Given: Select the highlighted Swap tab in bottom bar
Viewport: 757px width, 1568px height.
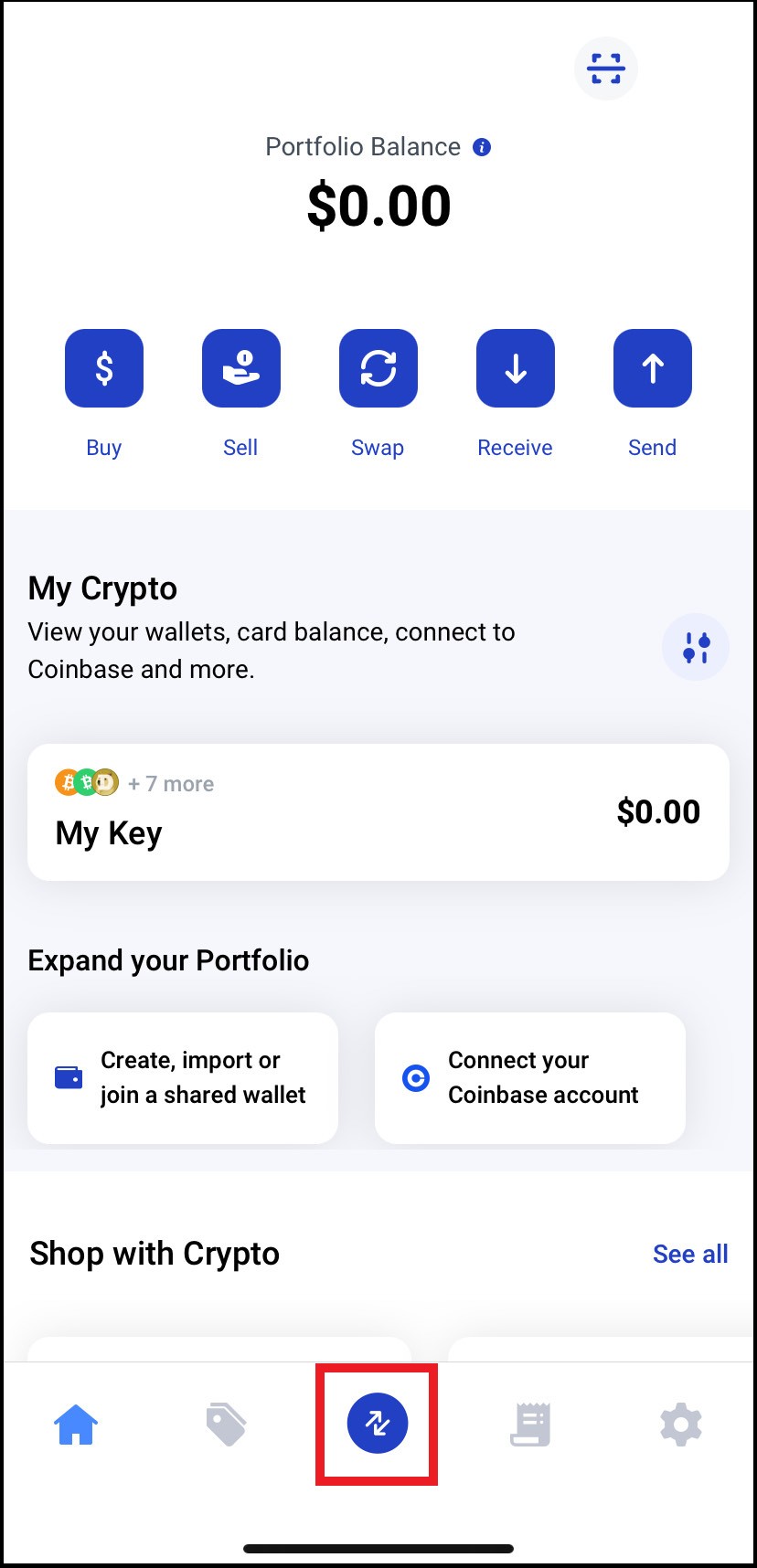Looking at the screenshot, I should tap(377, 1425).
